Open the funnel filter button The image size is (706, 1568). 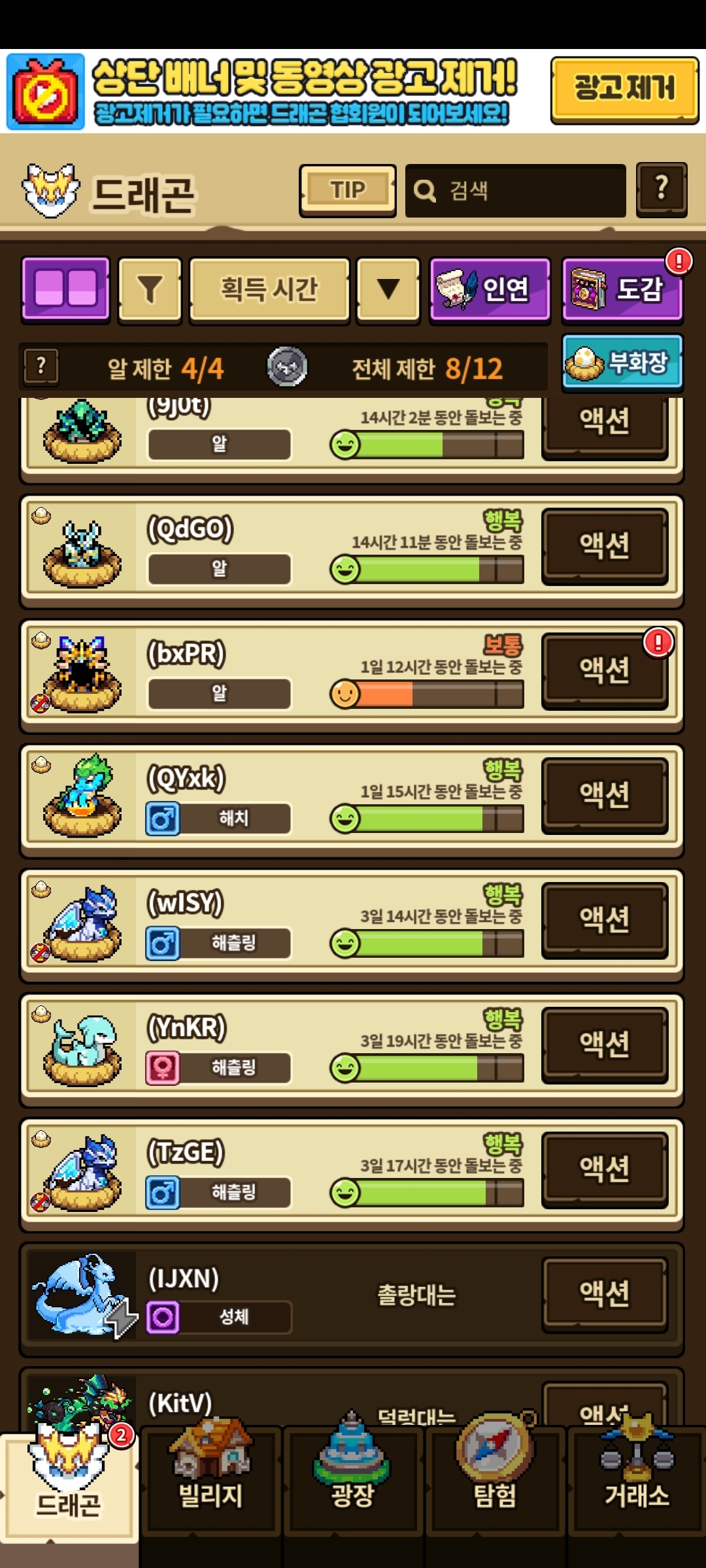150,289
